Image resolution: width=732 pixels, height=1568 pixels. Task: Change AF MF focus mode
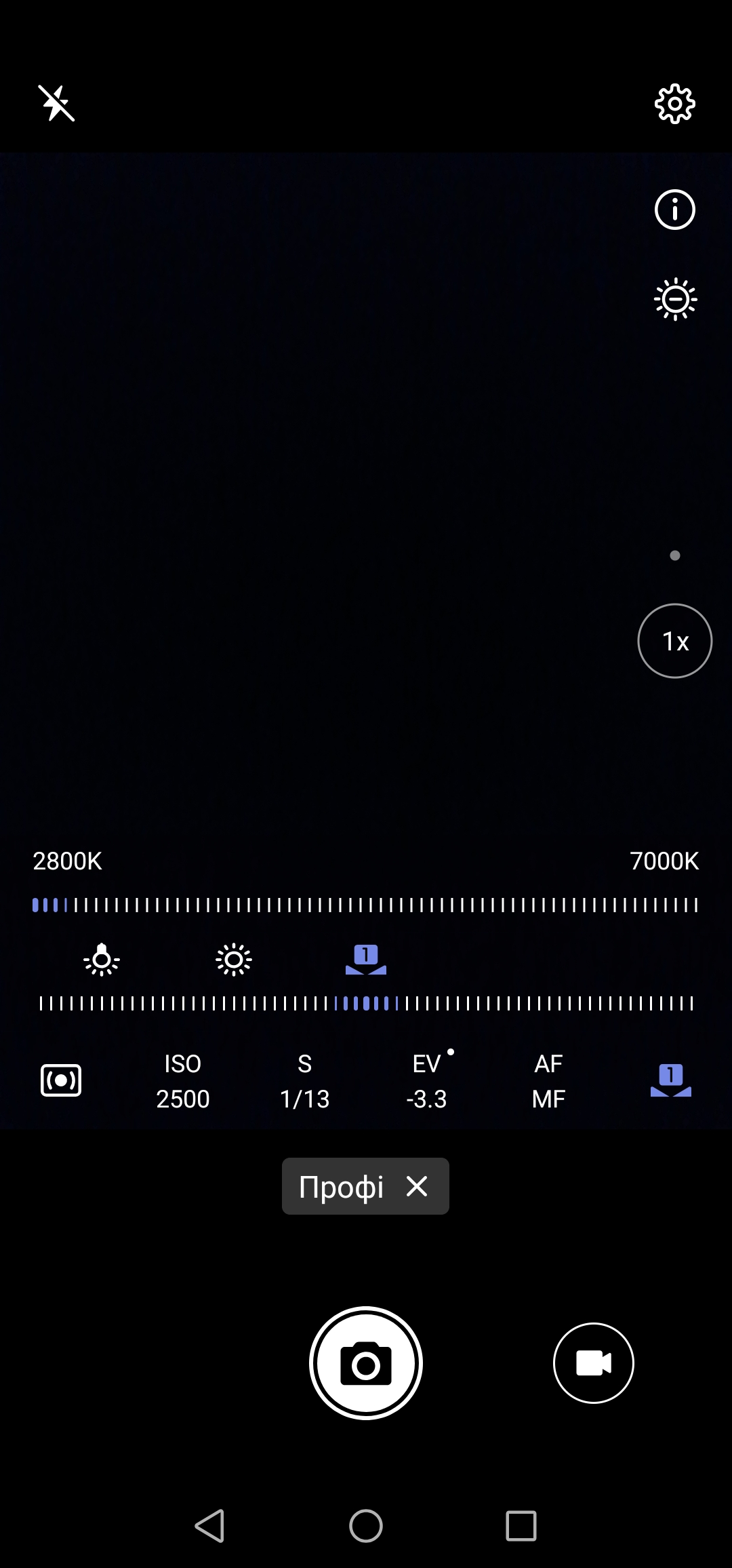[x=548, y=1081]
